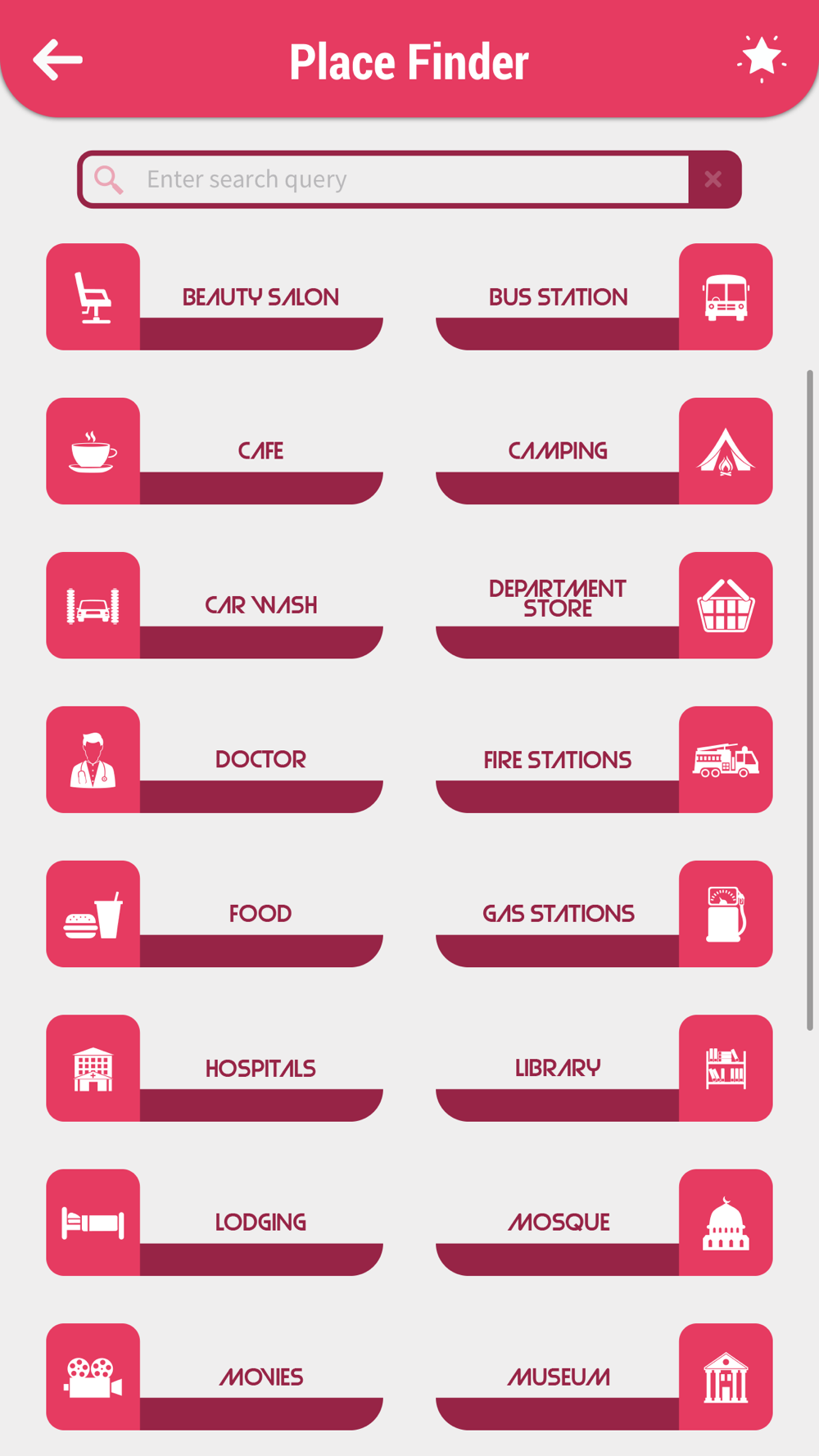Open Fire Stations category
Image resolution: width=819 pixels, height=1456 pixels.
(x=604, y=760)
